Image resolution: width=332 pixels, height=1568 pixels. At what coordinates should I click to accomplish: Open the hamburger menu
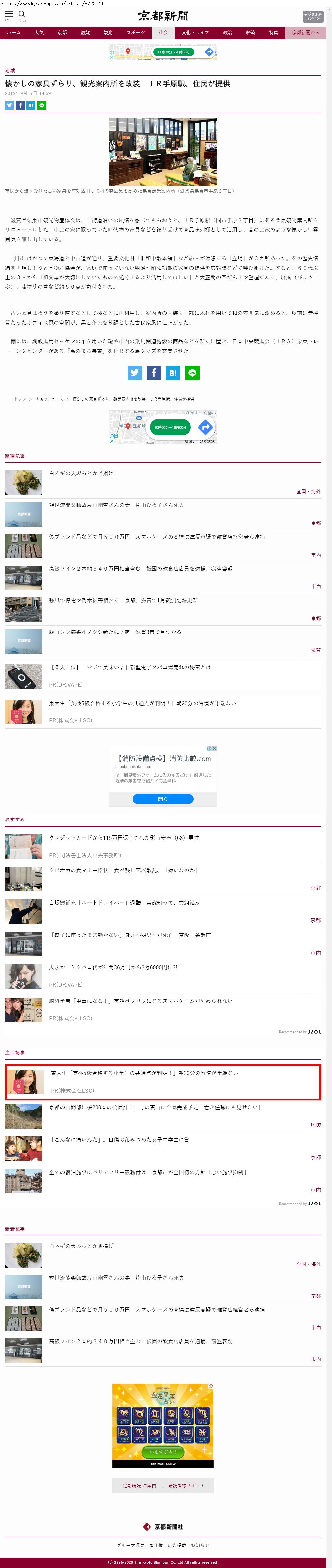coord(8,15)
